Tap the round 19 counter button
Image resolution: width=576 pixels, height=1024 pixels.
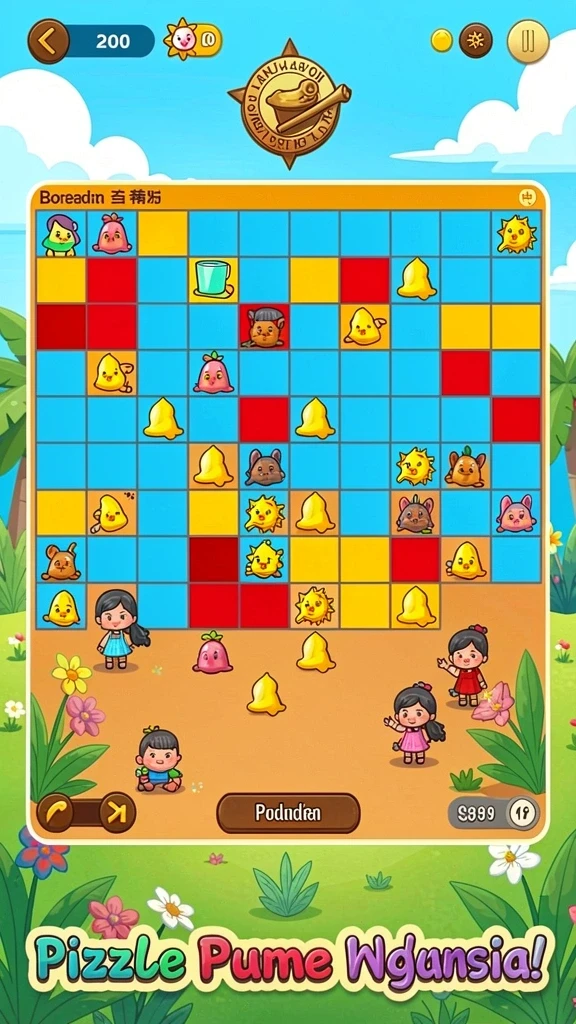522,813
